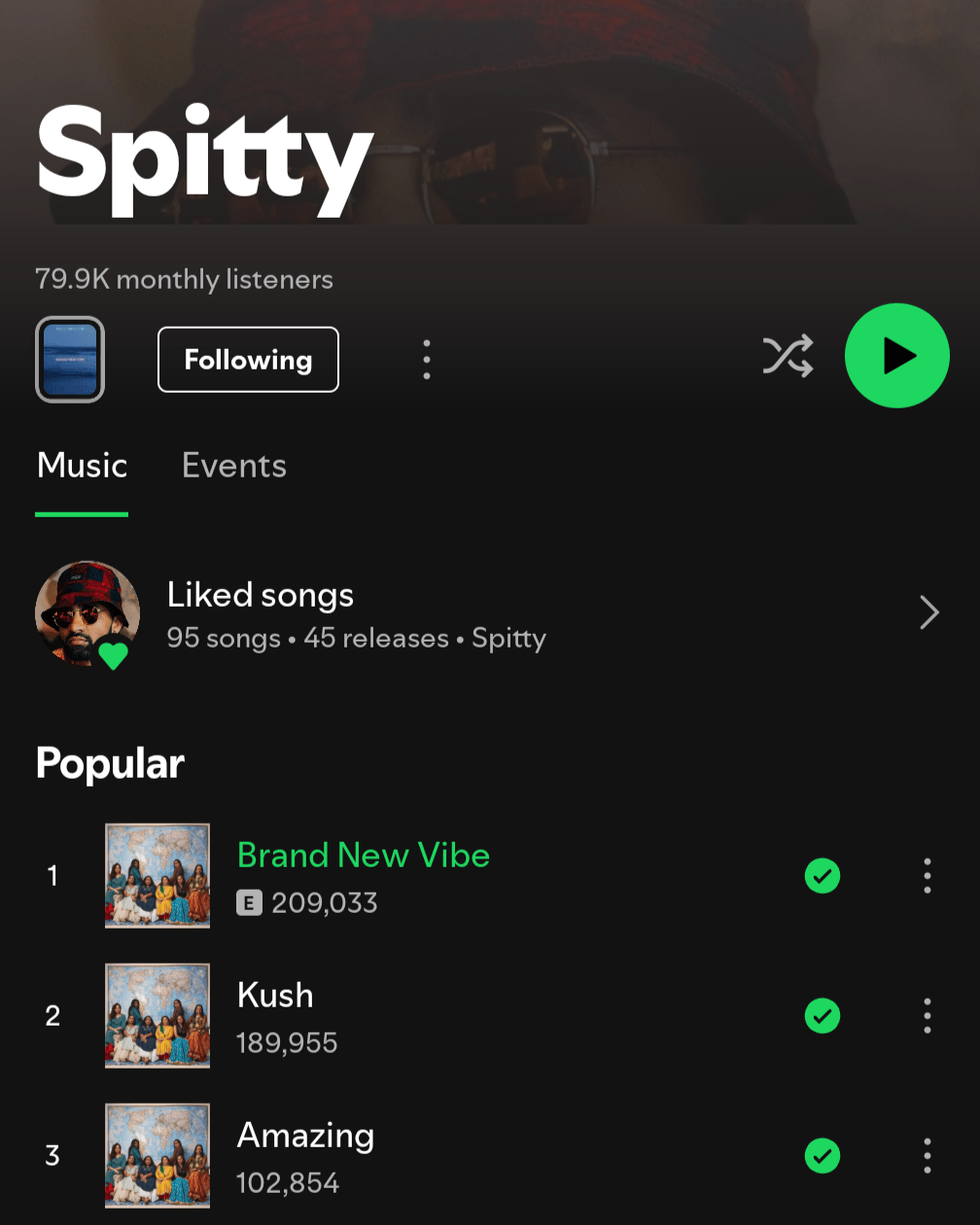Show more options for Kush
The image size is (980, 1225).
tap(927, 1016)
